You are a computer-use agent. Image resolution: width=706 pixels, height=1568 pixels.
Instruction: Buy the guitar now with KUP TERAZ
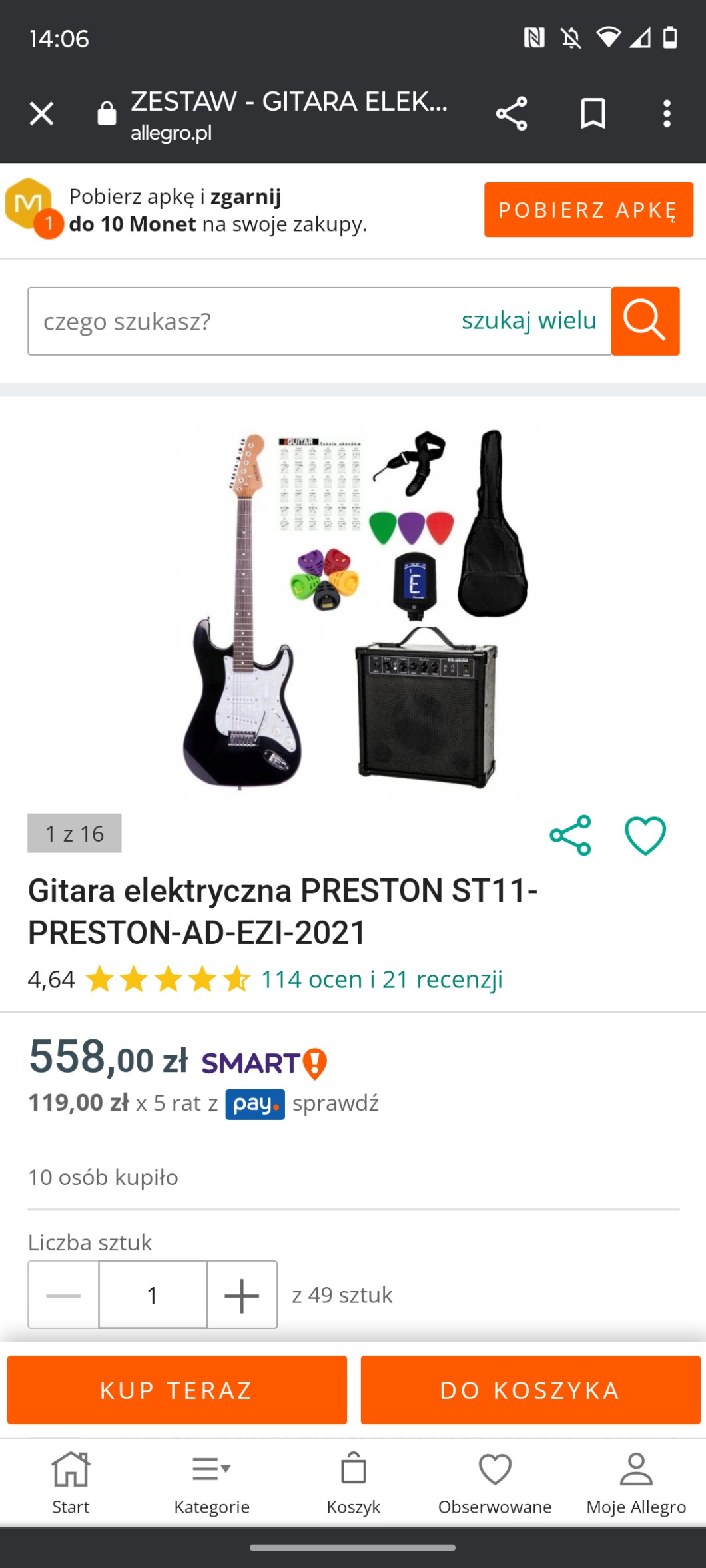[177, 1390]
